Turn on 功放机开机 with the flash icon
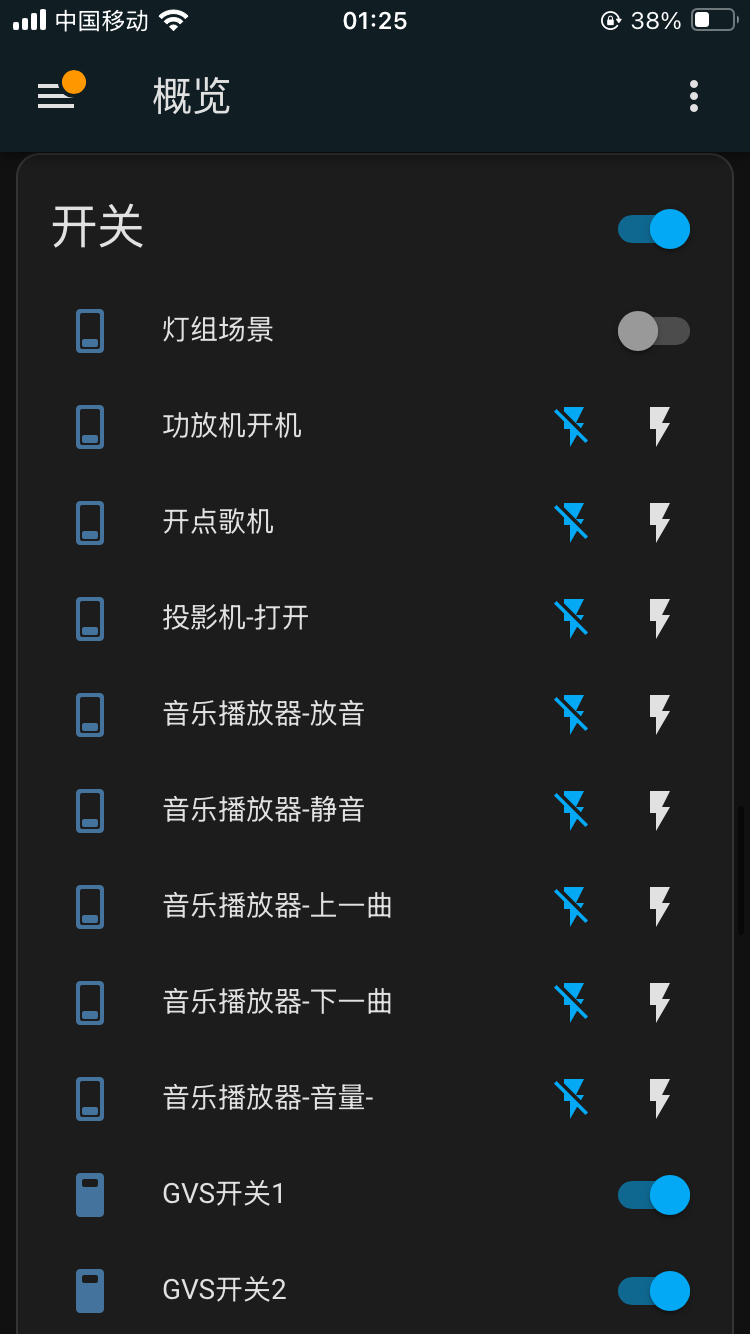 pos(659,426)
